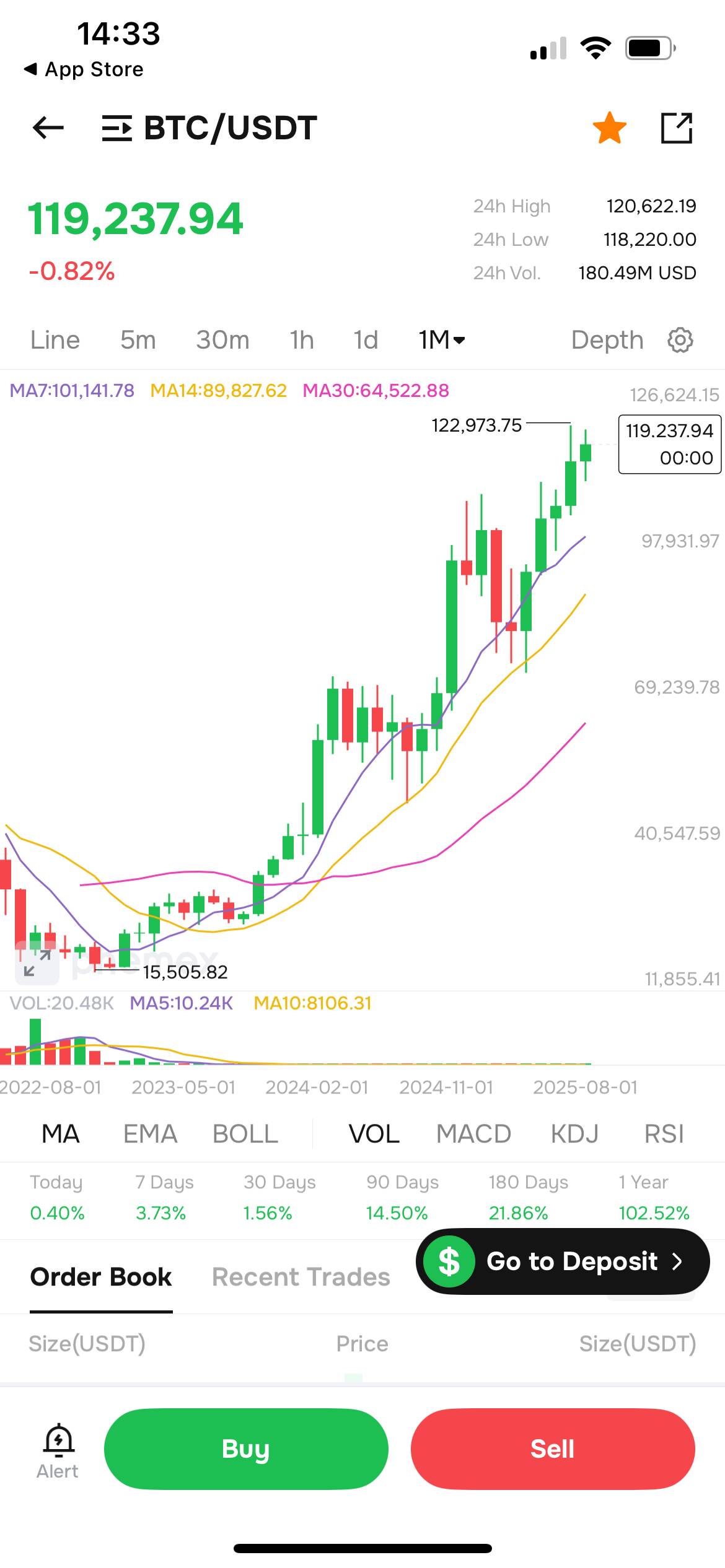Apply the BOLL indicator
This screenshot has width=725, height=1568.
point(245,1134)
